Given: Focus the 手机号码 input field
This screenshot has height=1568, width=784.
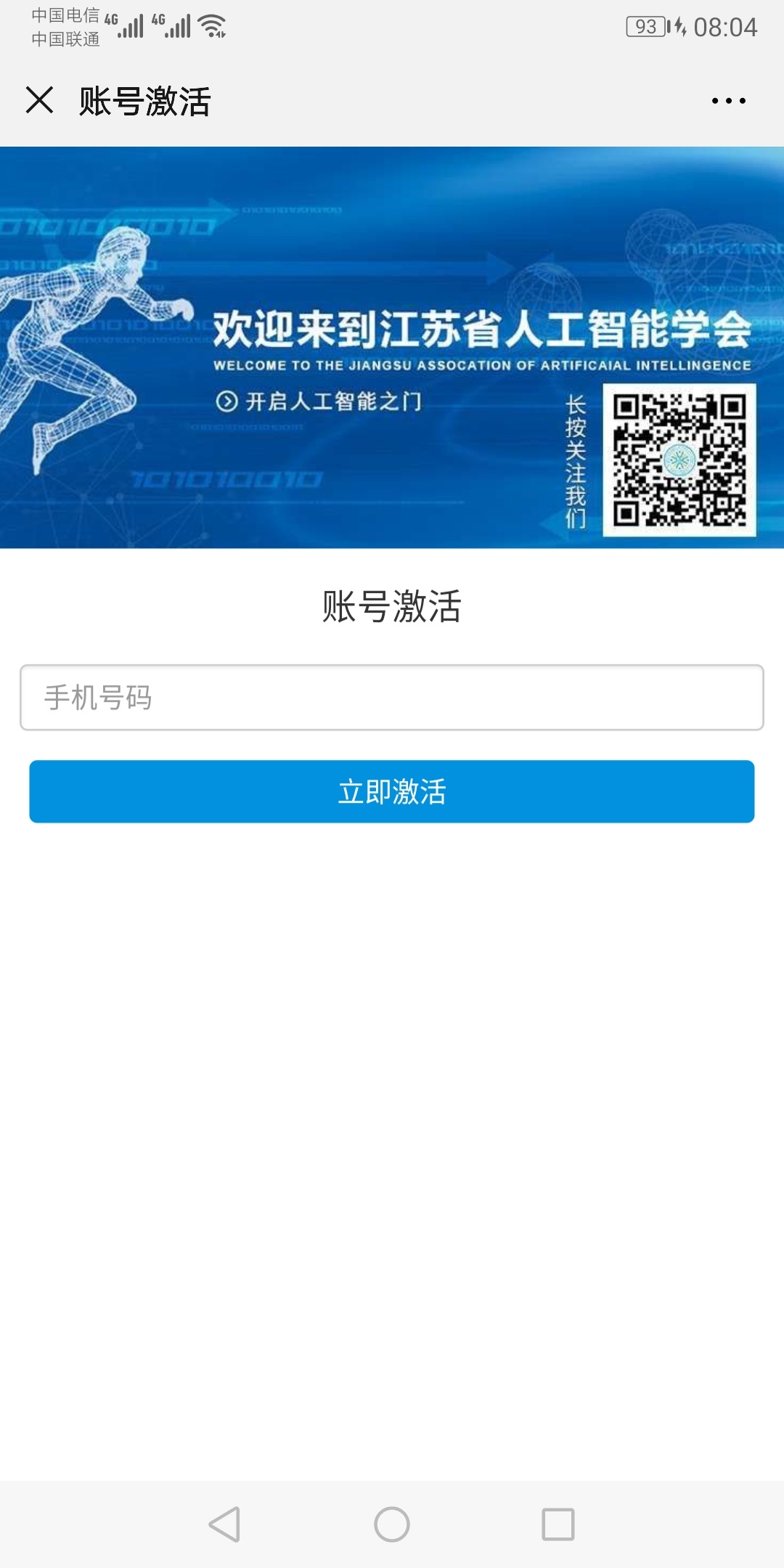Looking at the screenshot, I should click(x=392, y=698).
